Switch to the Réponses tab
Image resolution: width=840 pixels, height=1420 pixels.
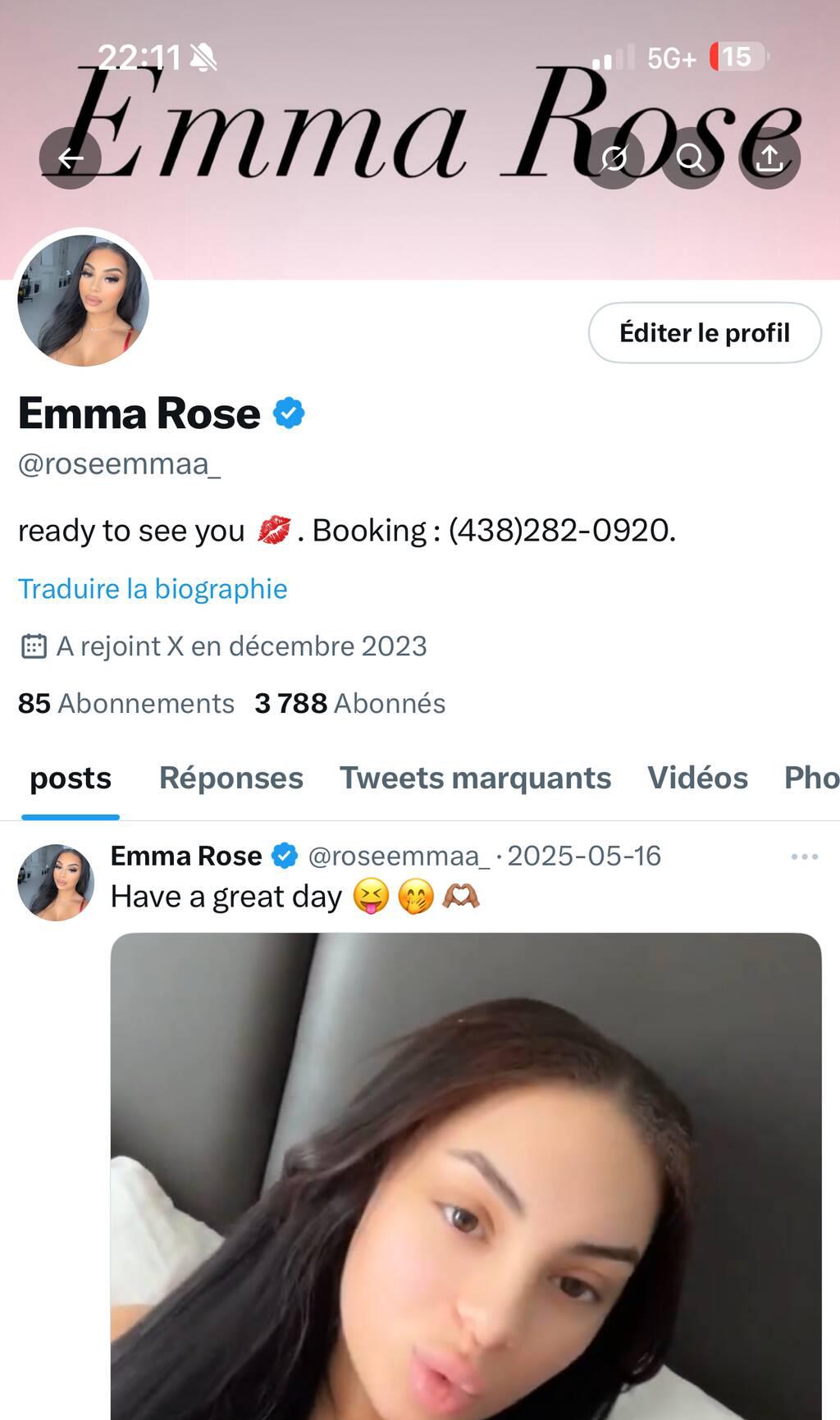pos(231,778)
